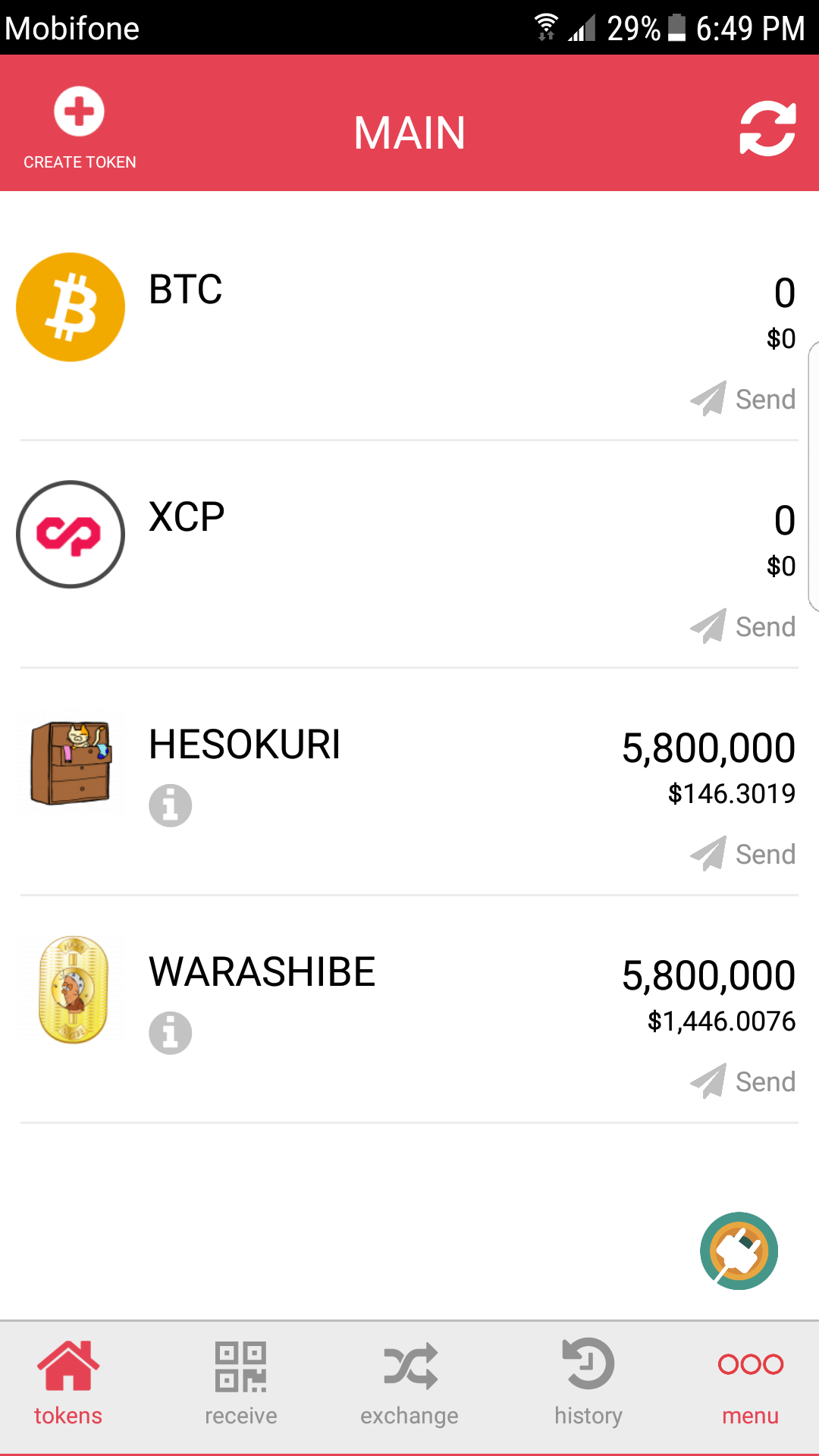Image resolution: width=819 pixels, height=1456 pixels.
Task: Show transaction history tab
Action: pyautogui.click(x=588, y=1384)
